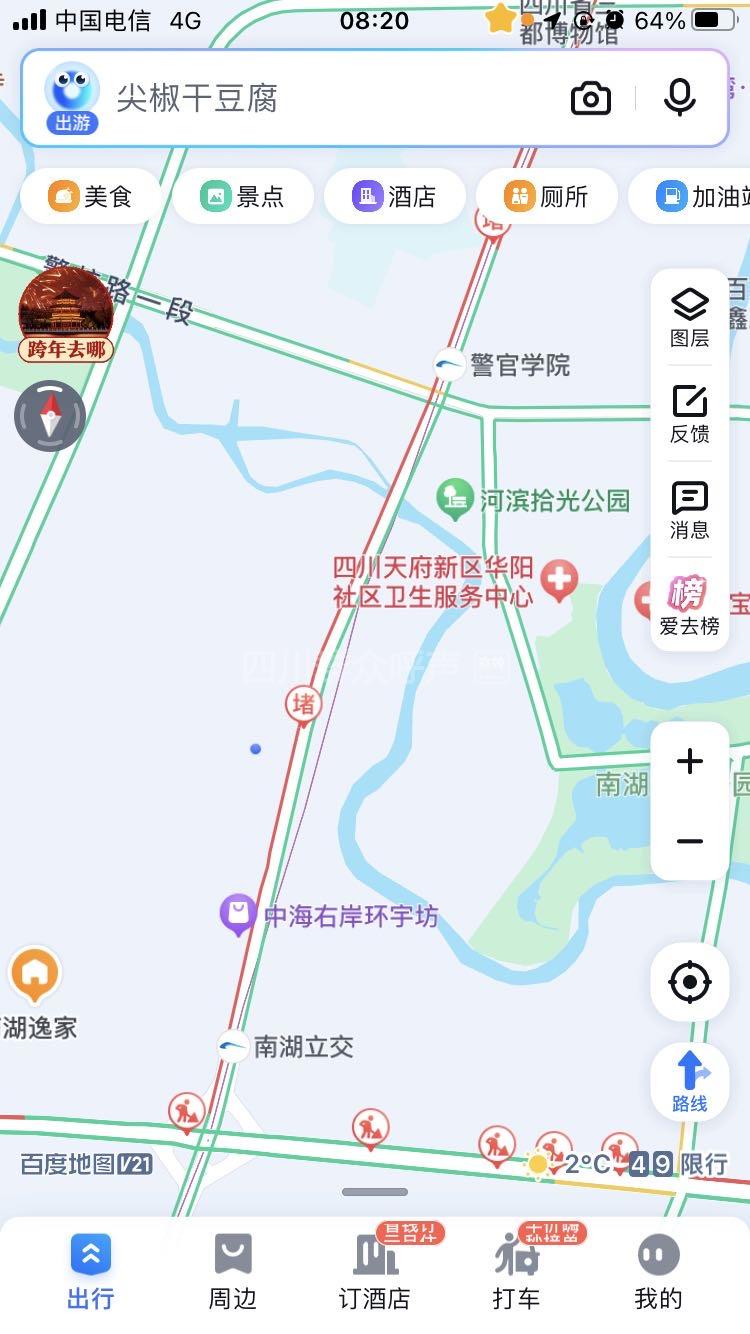This screenshot has width=750, height=1334.
Task: Switch to the 周边 tab
Action: (x=232, y=1272)
